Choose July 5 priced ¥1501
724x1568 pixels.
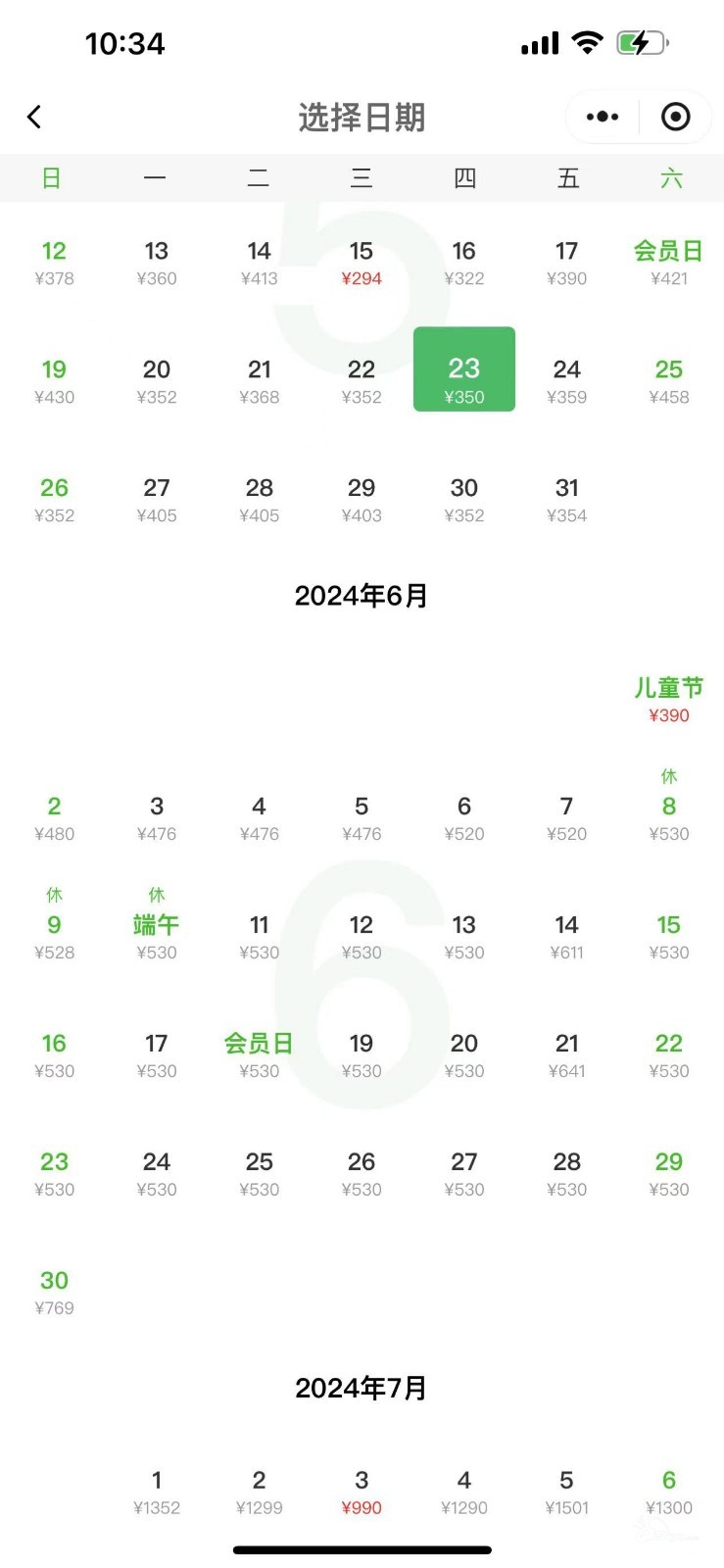pyautogui.click(x=567, y=1494)
